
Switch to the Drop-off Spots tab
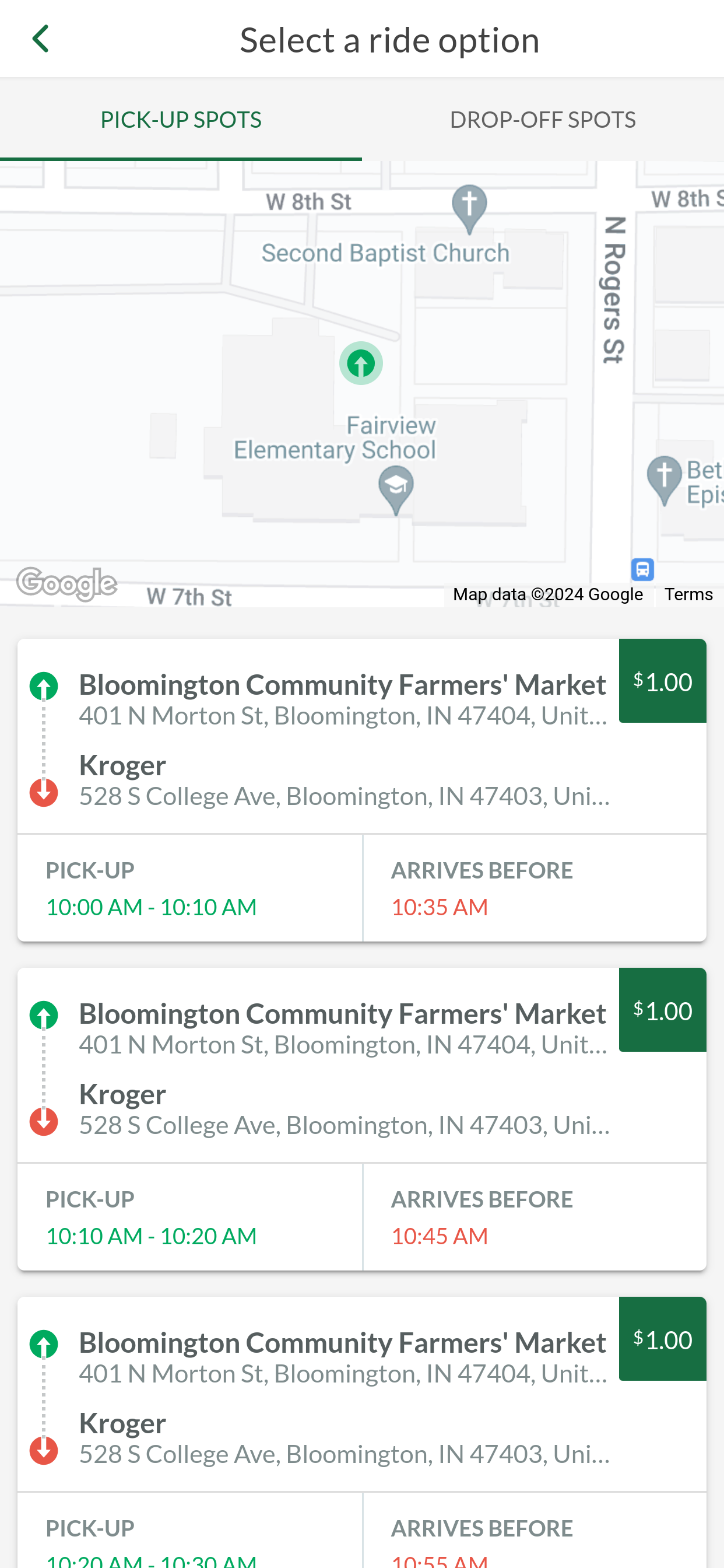coord(543,120)
